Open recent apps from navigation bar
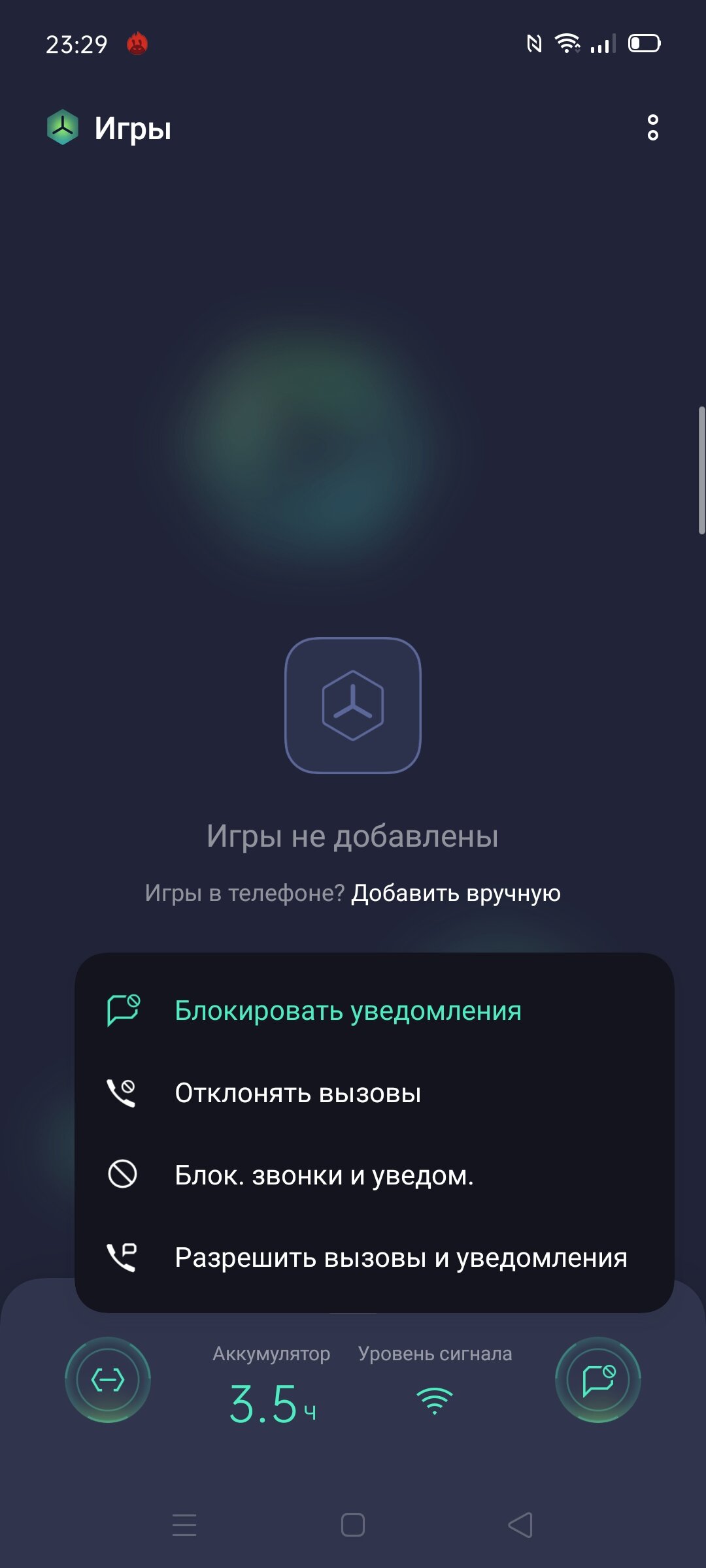The width and height of the screenshot is (706, 1568). (x=184, y=1526)
